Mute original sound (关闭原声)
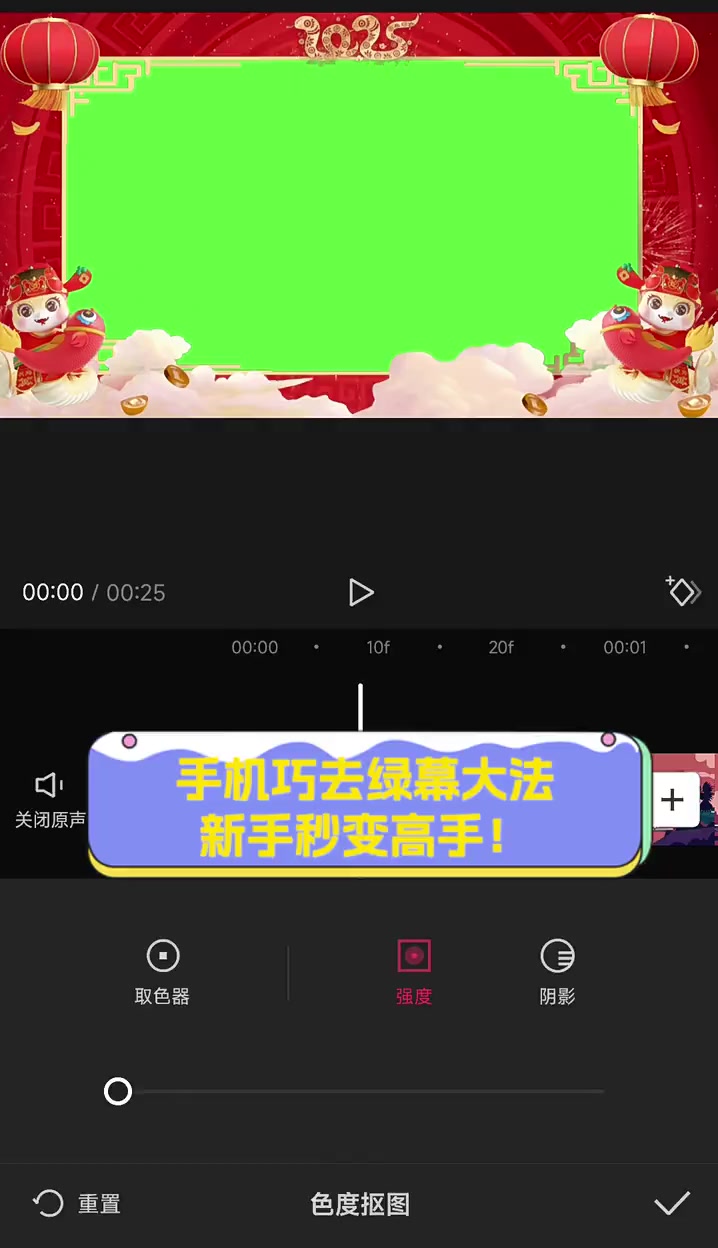Image resolution: width=718 pixels, height=1248 pixels. [x=49, y=799]
